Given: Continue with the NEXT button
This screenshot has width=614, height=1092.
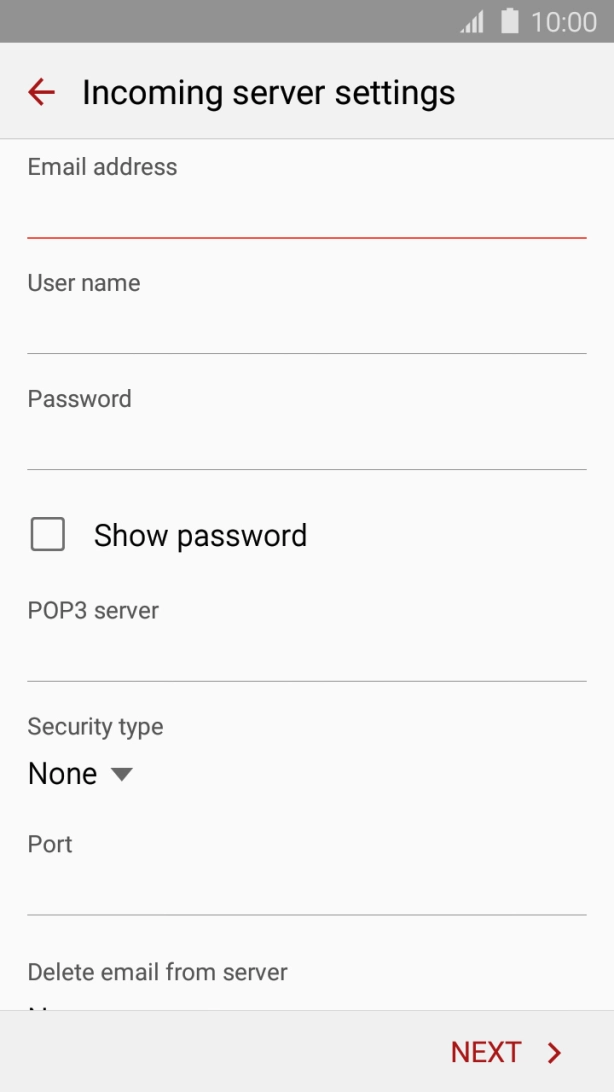Looking at the screenshot, I should [506, 1052].
